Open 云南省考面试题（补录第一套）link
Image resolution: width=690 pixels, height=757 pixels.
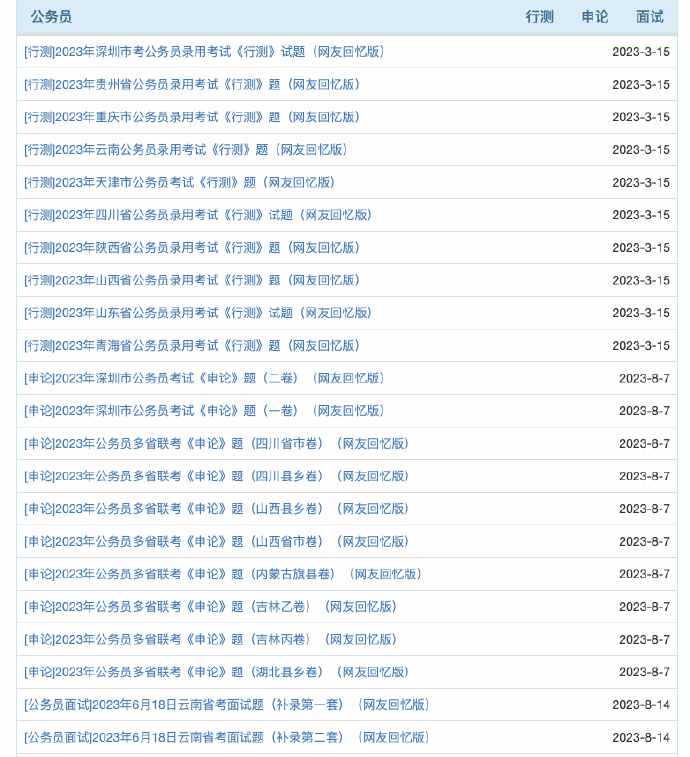tap(227, 705)
